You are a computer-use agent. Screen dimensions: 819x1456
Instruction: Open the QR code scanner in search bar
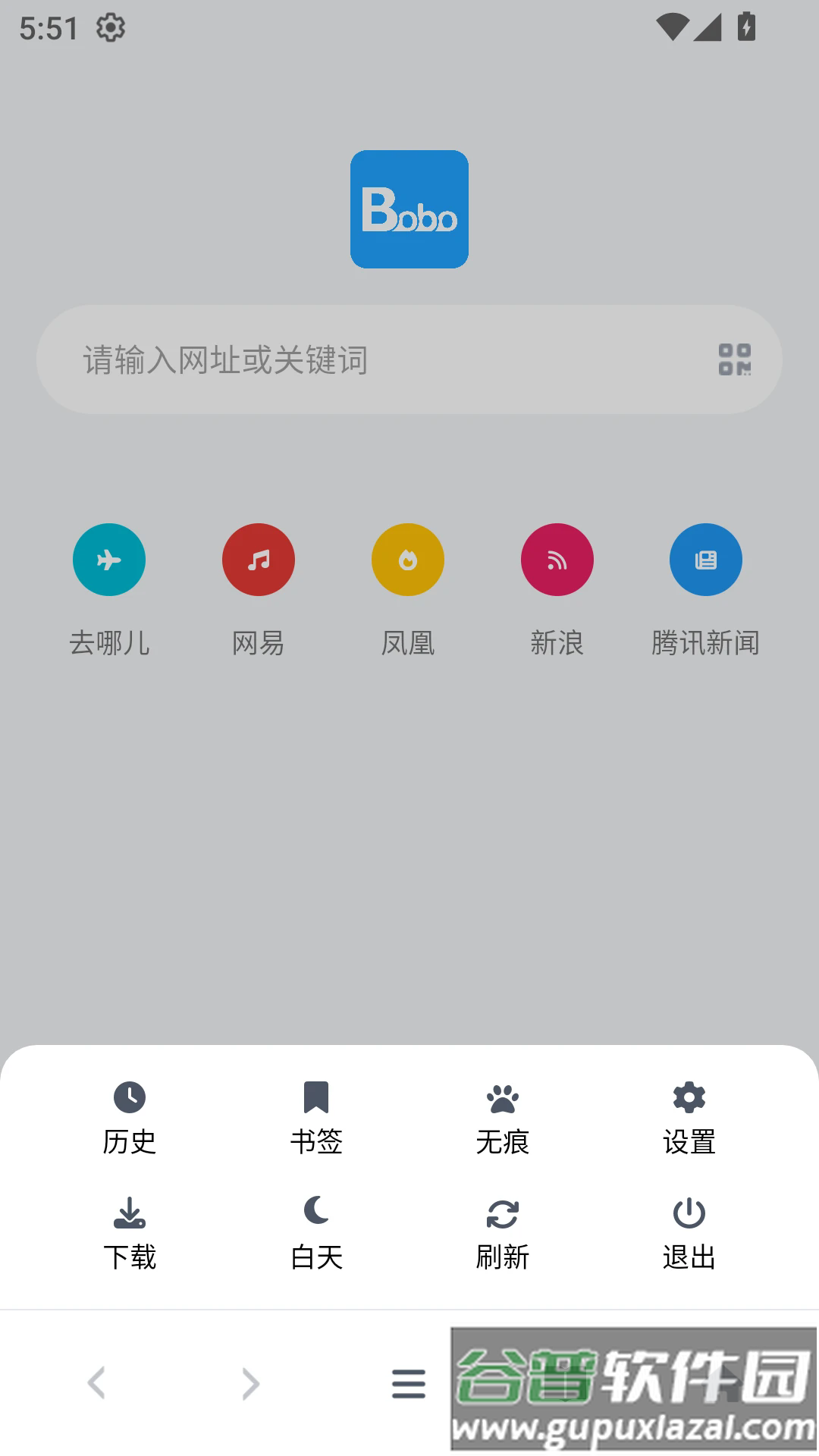coord(735,359)
